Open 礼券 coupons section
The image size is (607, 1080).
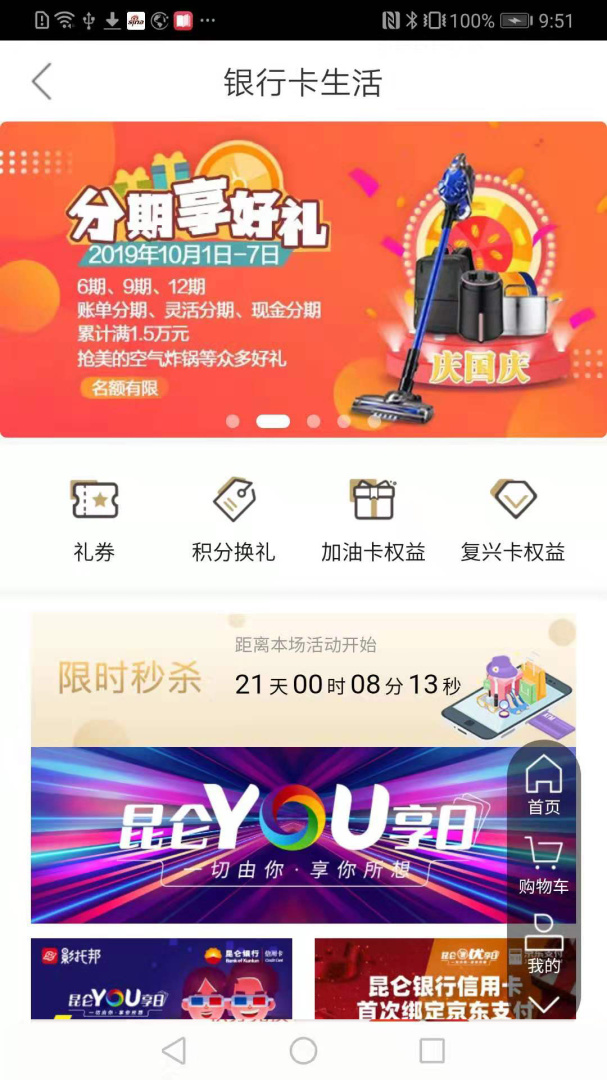pos(94,520)
